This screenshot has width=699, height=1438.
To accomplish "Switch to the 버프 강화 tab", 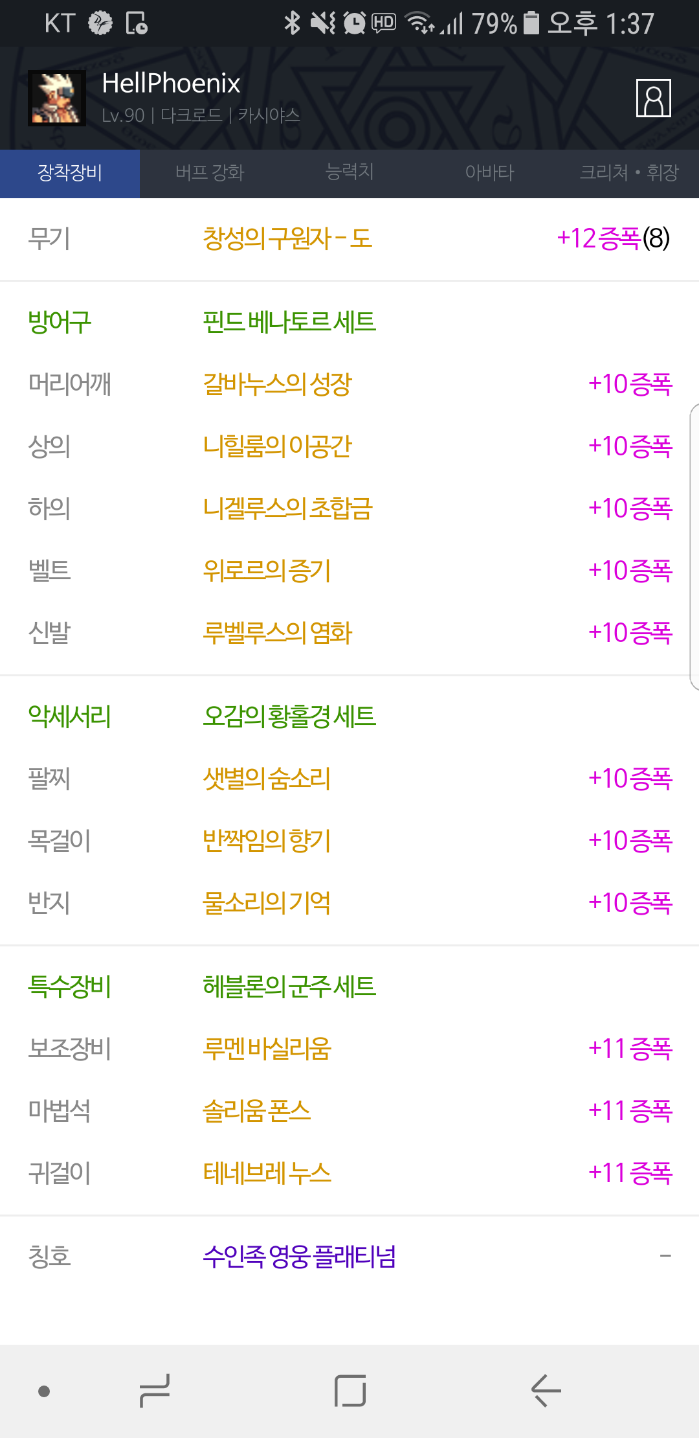I will [x=209, y=173].
